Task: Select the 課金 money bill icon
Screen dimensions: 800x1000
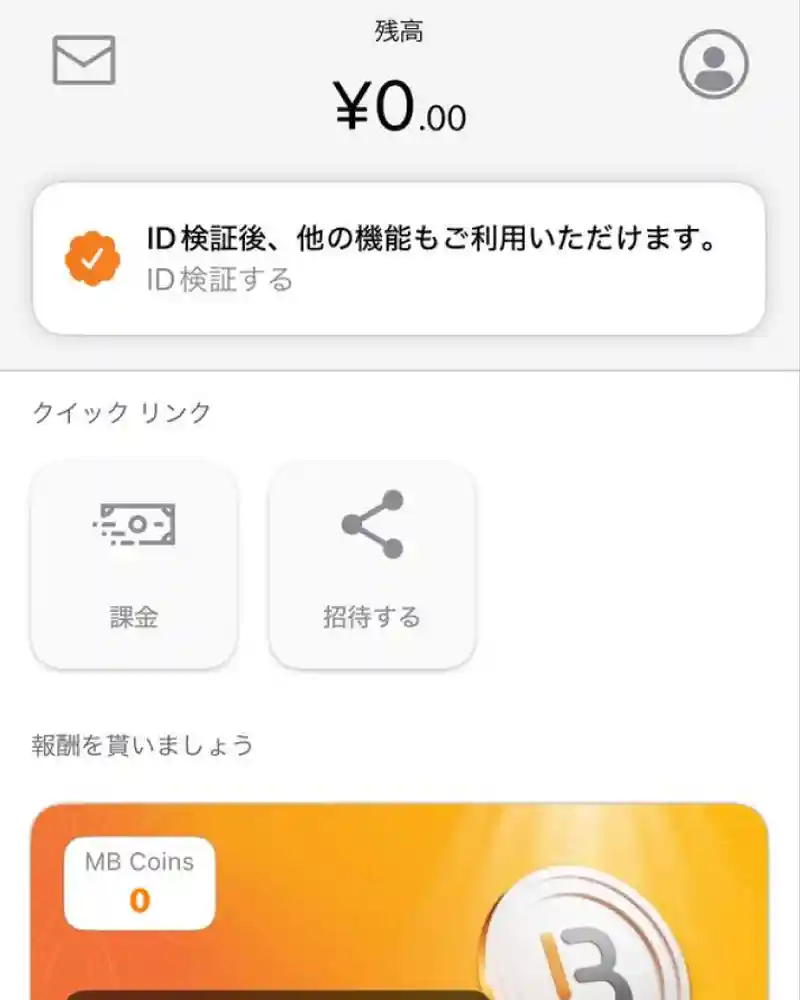Action: (133, 523)
